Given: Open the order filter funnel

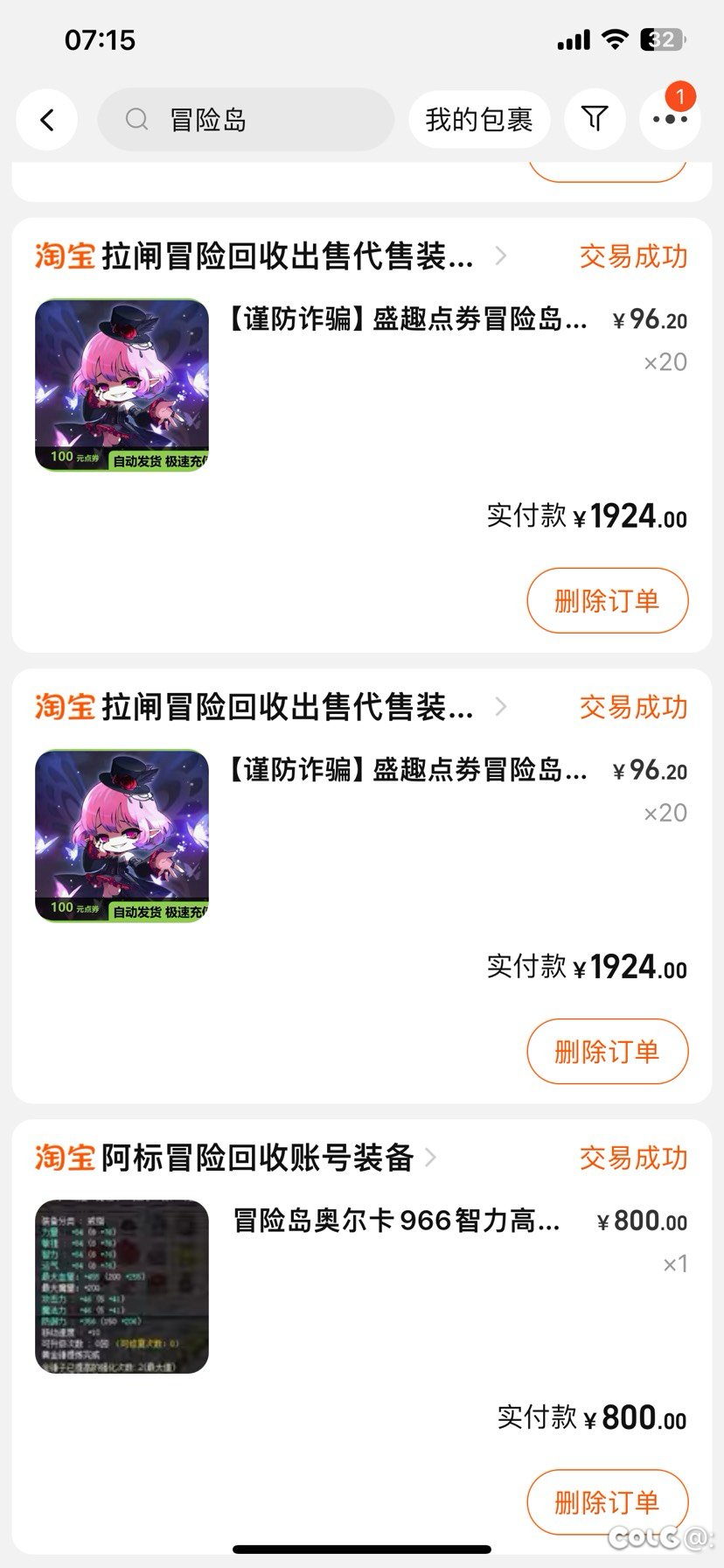Looking at the screenshot, I should [595, 120].
